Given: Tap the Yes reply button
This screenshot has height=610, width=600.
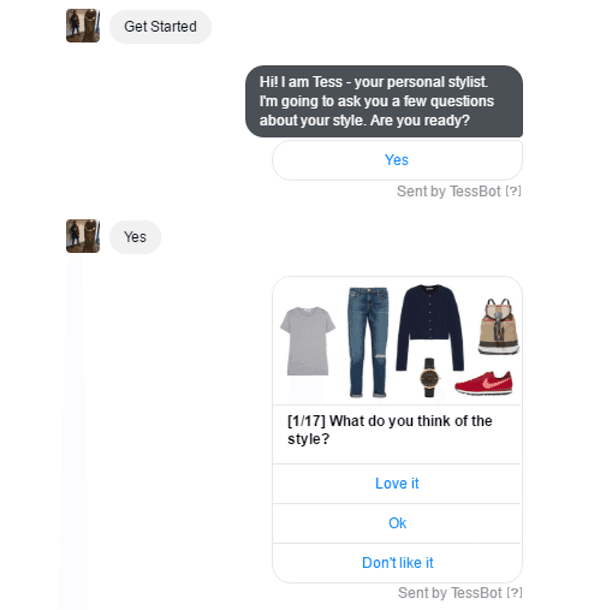Looking at the screenshot, I should pyautogui.click(x=397, y=160).
